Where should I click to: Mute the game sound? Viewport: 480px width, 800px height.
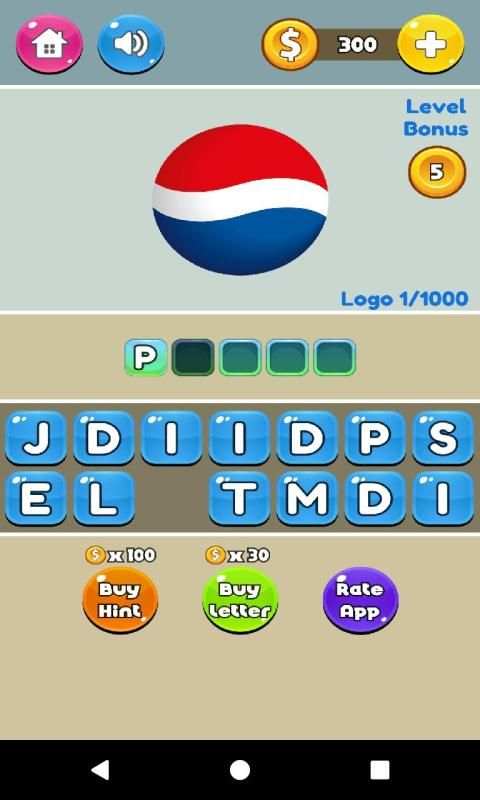point(131,44)
